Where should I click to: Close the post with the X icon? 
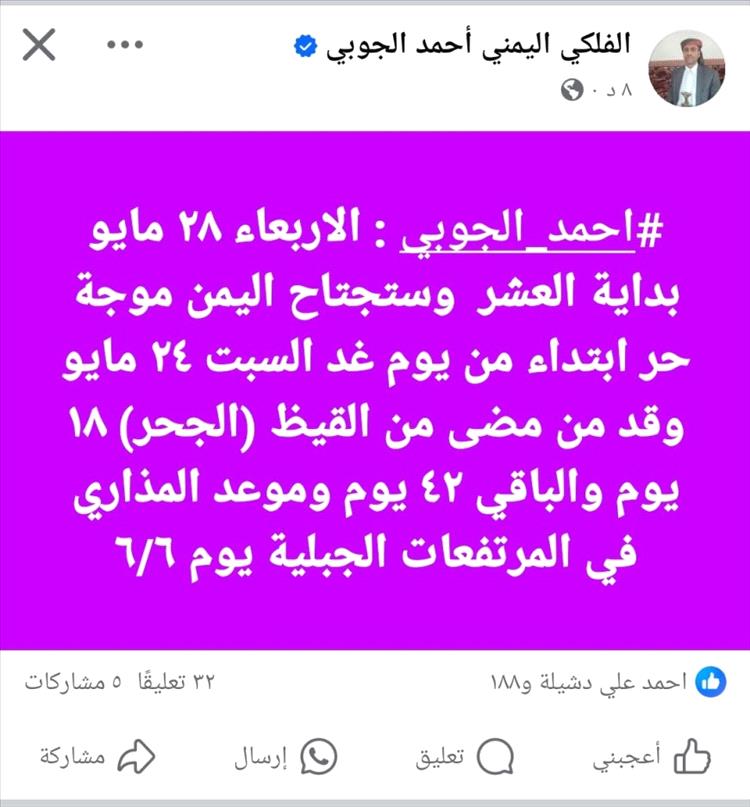click(x=39, y=45)
